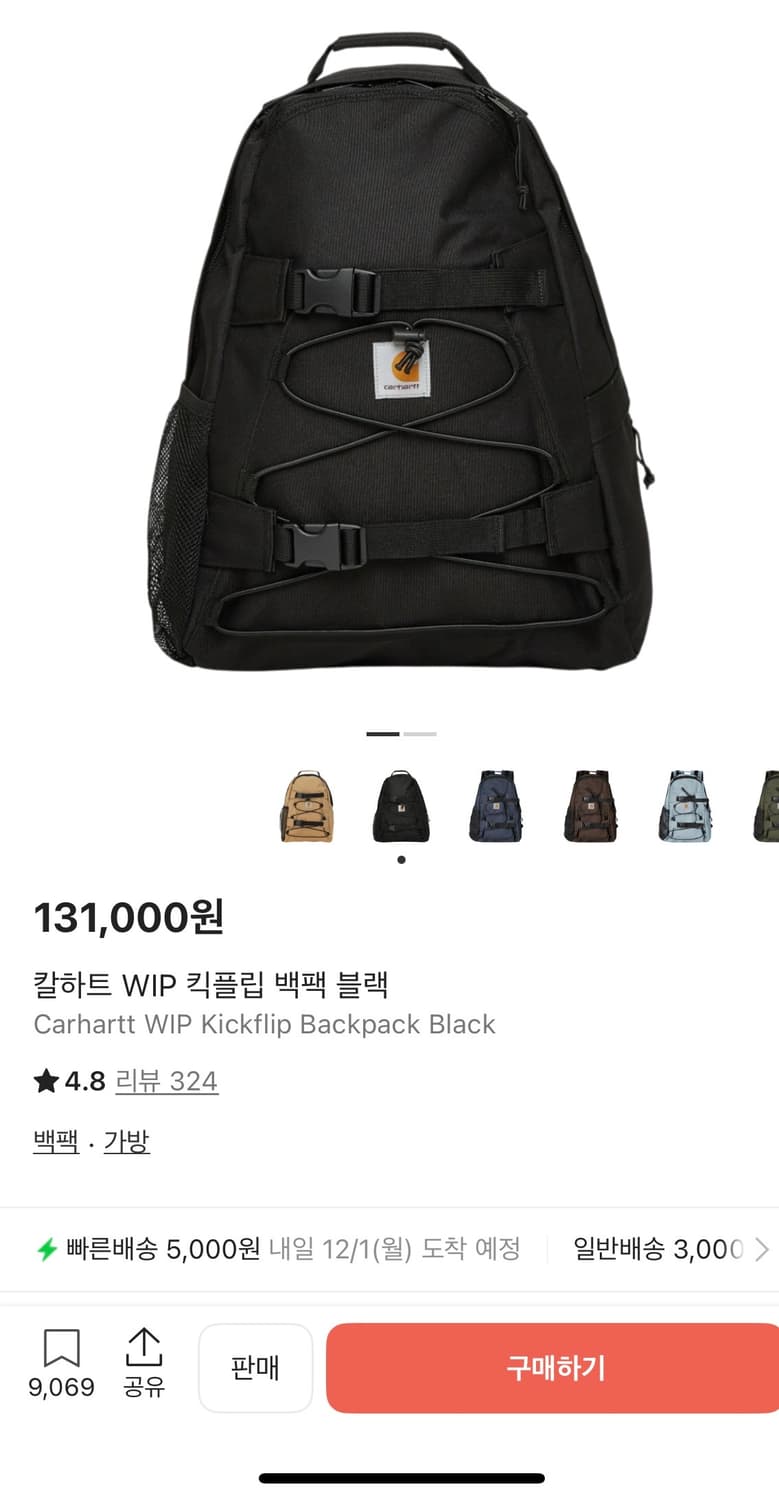
Task: Open 리뷰 324 to read reviews
Action: 167,1080
